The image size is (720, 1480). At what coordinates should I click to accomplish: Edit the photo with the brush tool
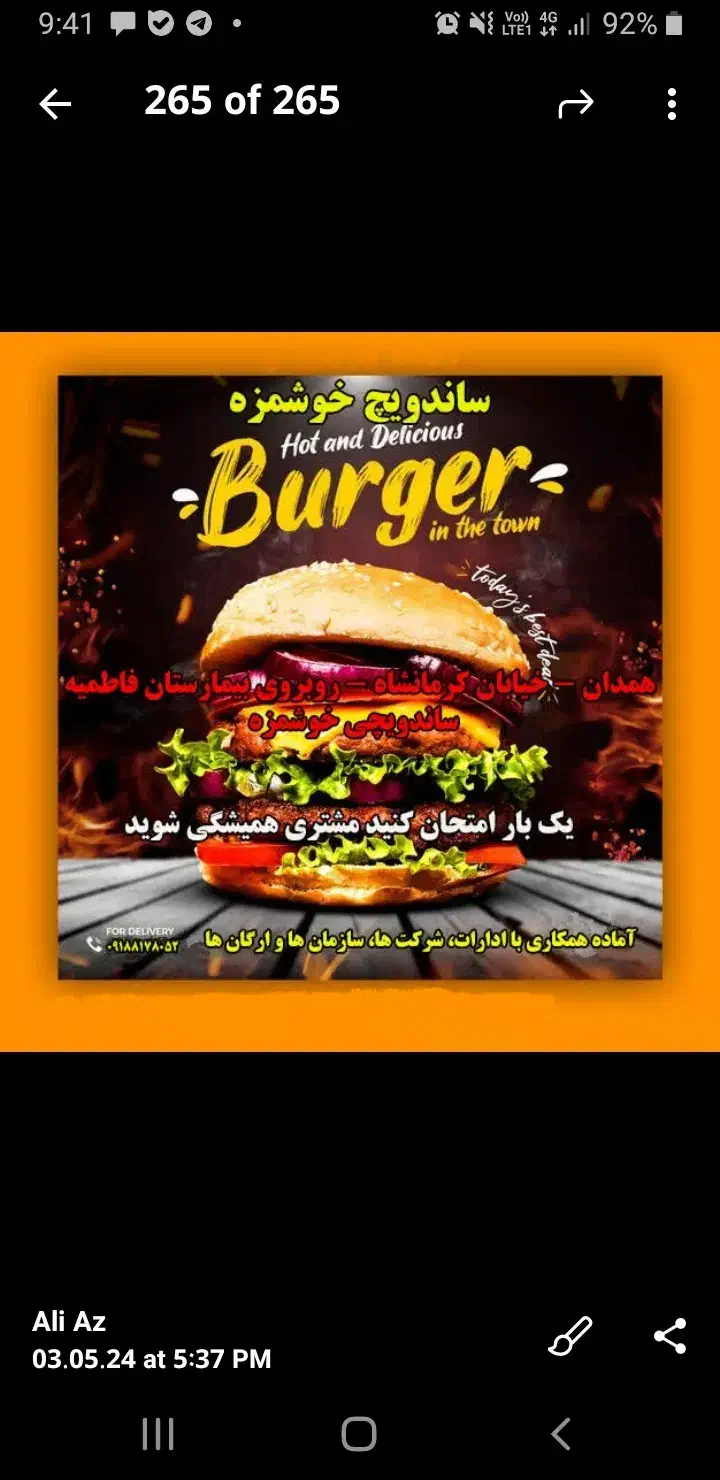click(x=570, y=1337)
